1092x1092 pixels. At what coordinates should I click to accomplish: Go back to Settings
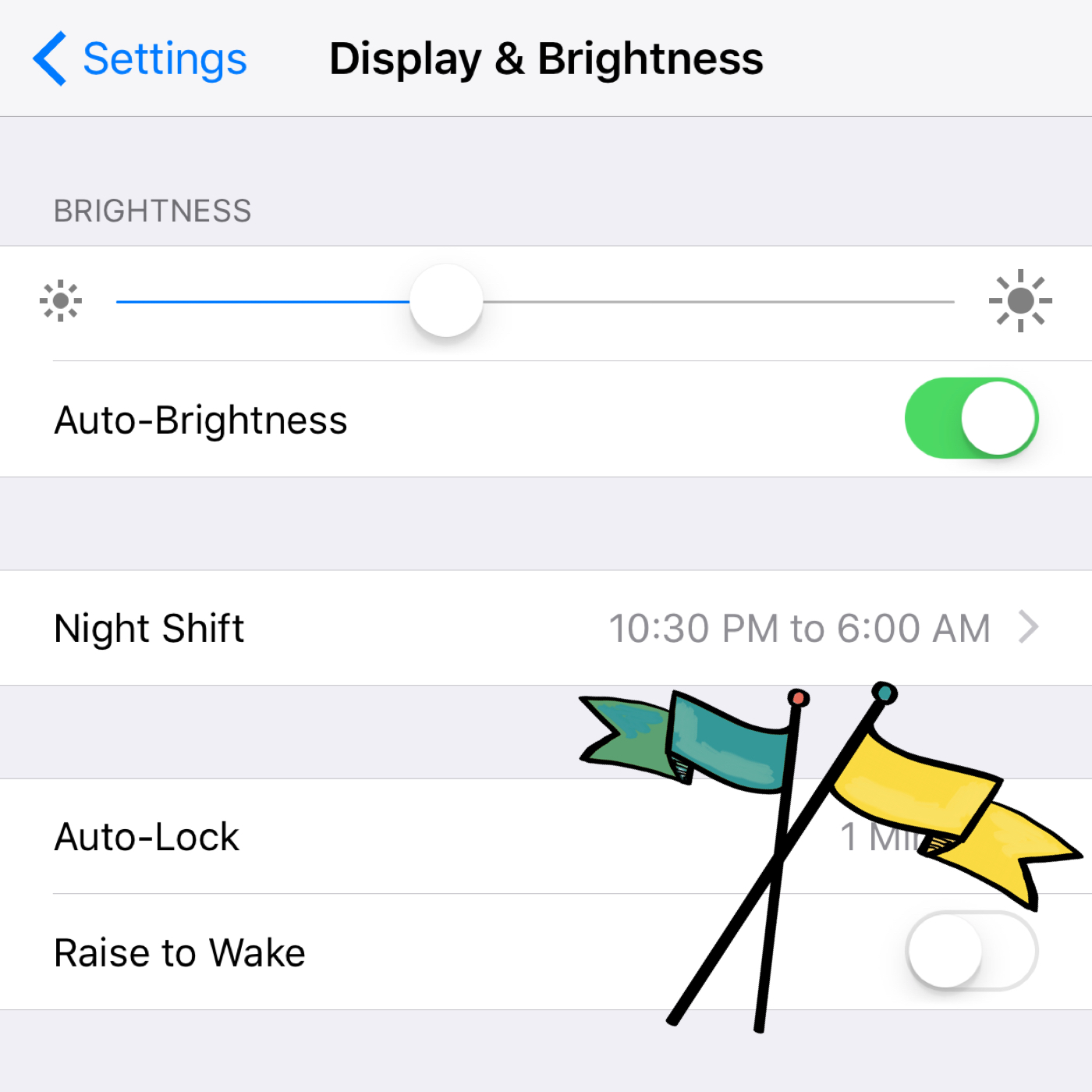click(140, 59)
